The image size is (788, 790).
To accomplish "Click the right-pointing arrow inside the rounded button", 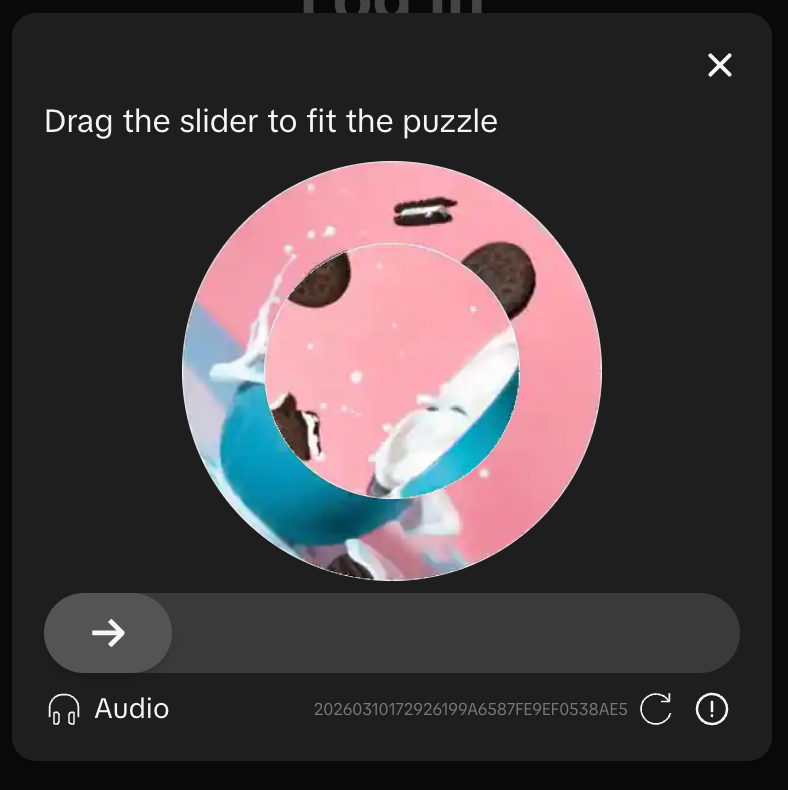I will pyautogui.click(x=108, y=632).
